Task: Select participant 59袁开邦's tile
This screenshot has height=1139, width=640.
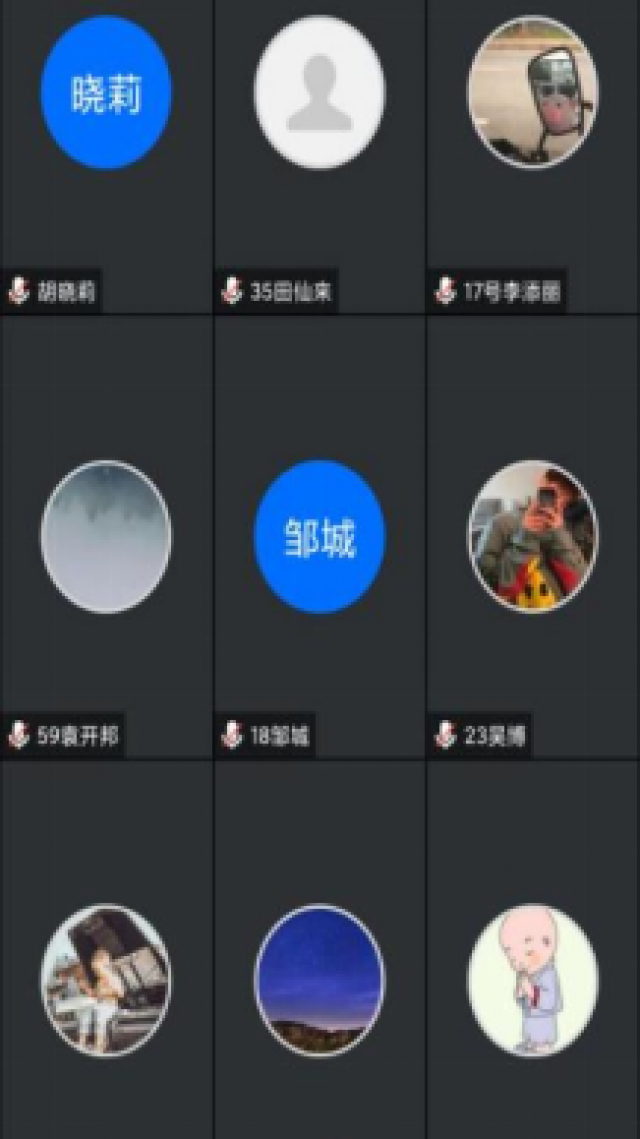Action: 106,536
